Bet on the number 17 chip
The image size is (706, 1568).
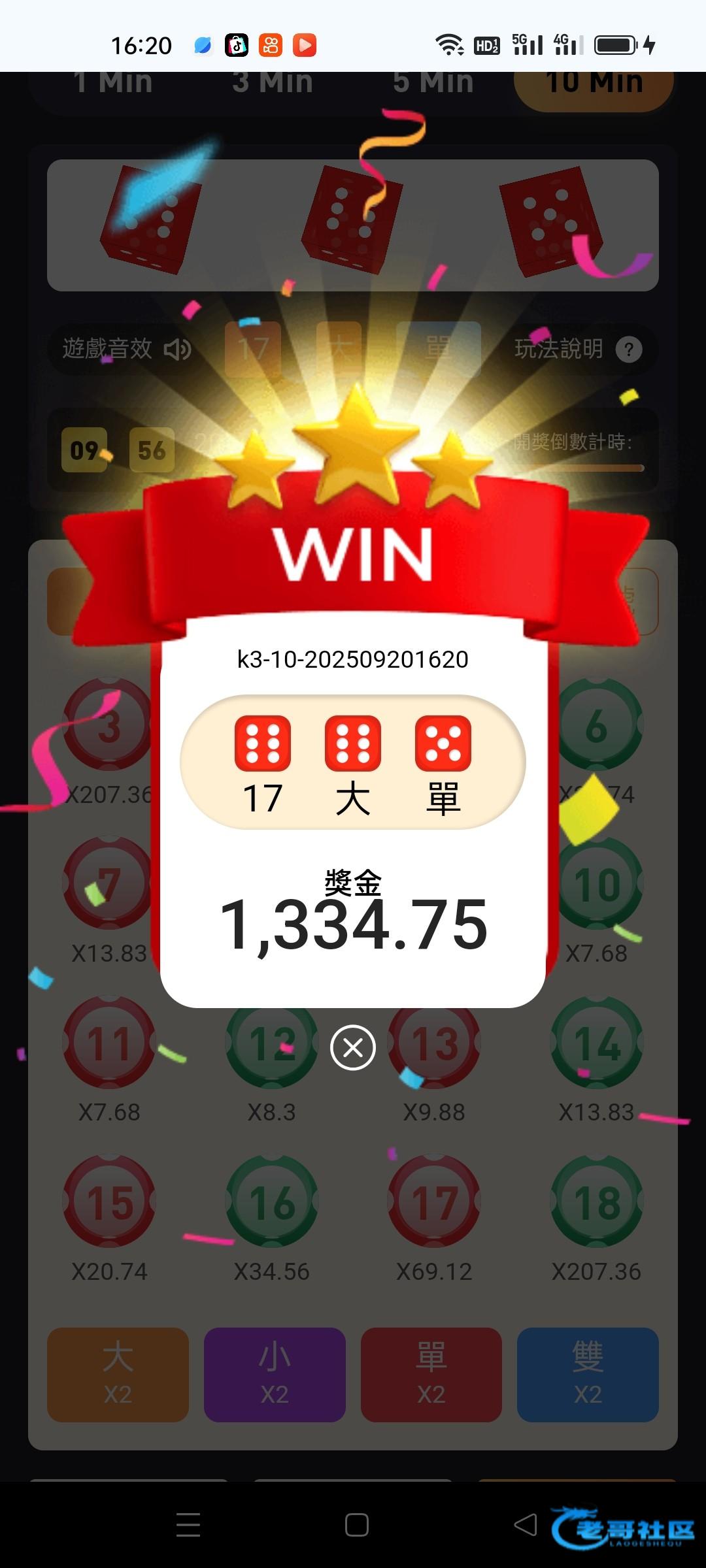[x=433, y=1202]
